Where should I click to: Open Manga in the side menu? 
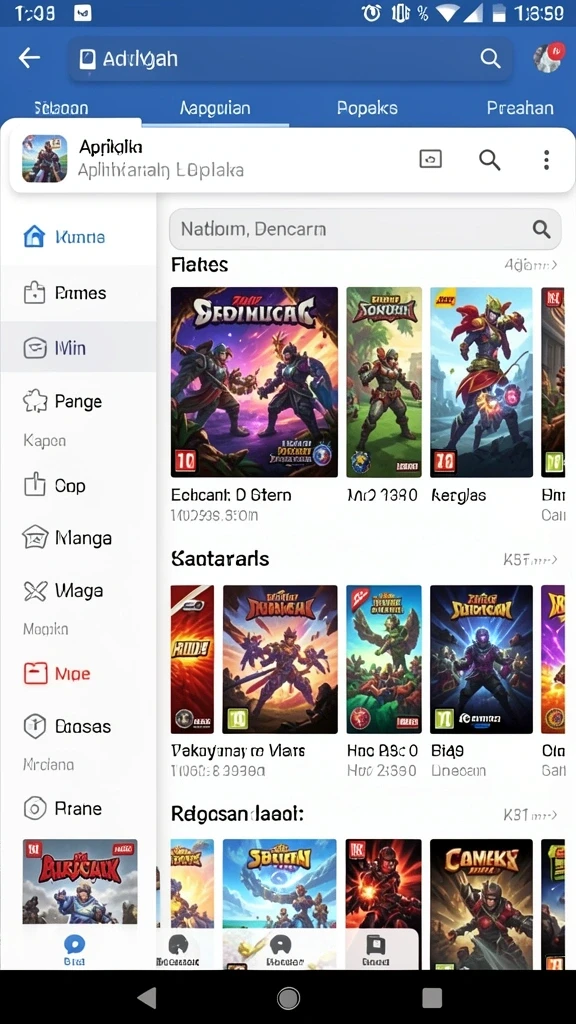point(78,538)
